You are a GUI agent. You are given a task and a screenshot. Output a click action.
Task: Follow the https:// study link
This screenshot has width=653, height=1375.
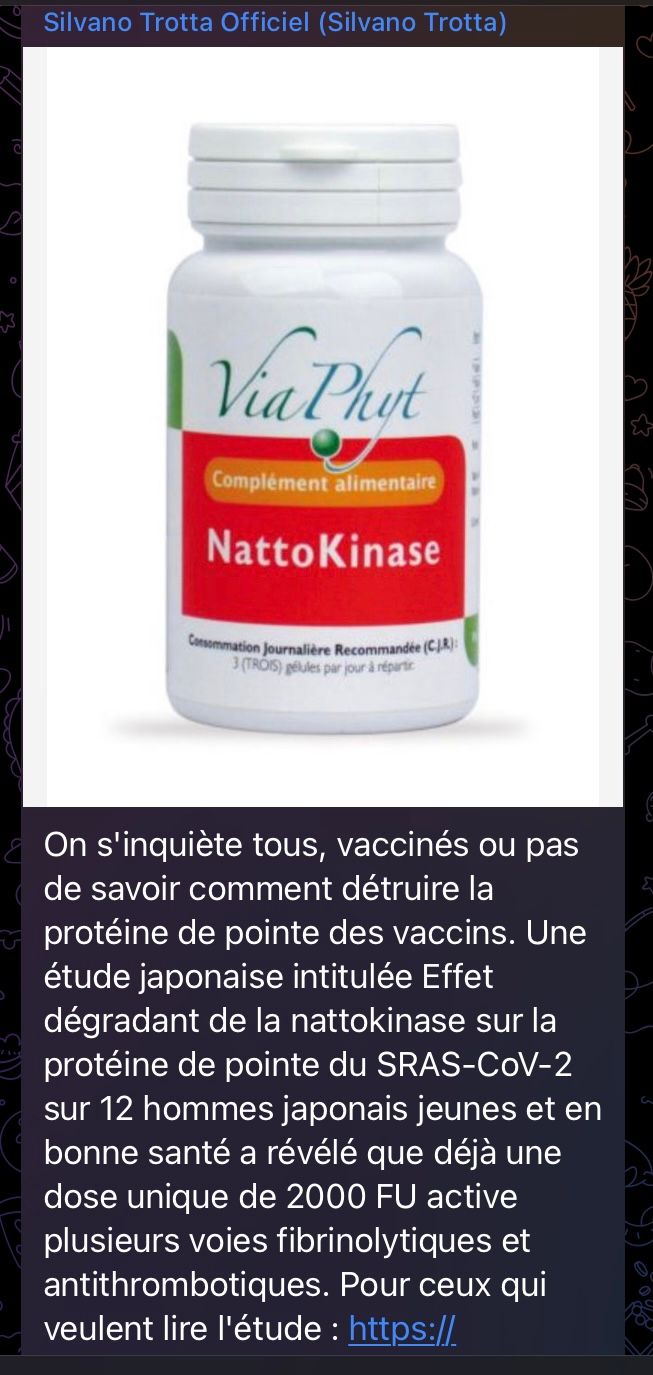click(402, 1329)
